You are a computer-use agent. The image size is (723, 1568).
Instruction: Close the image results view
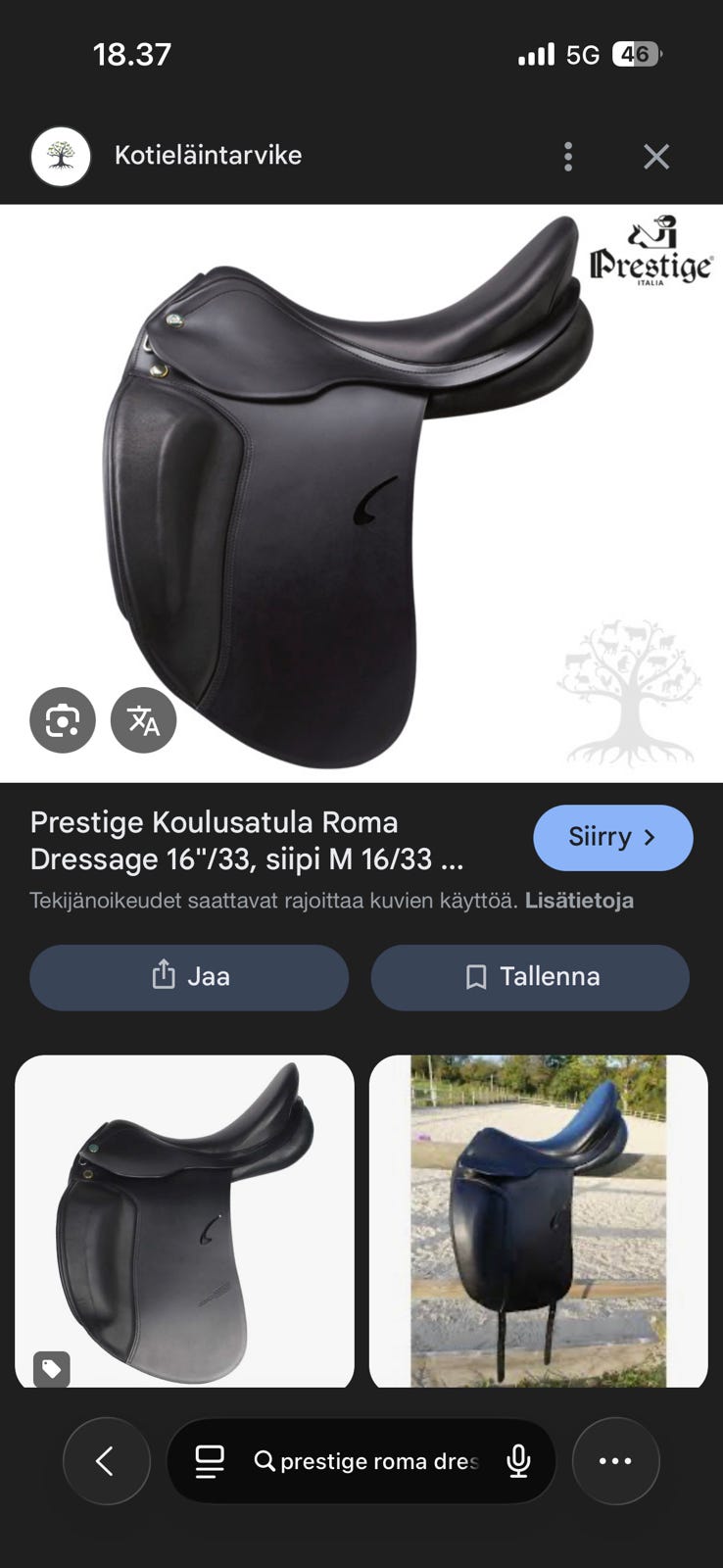tap(655, 155)
